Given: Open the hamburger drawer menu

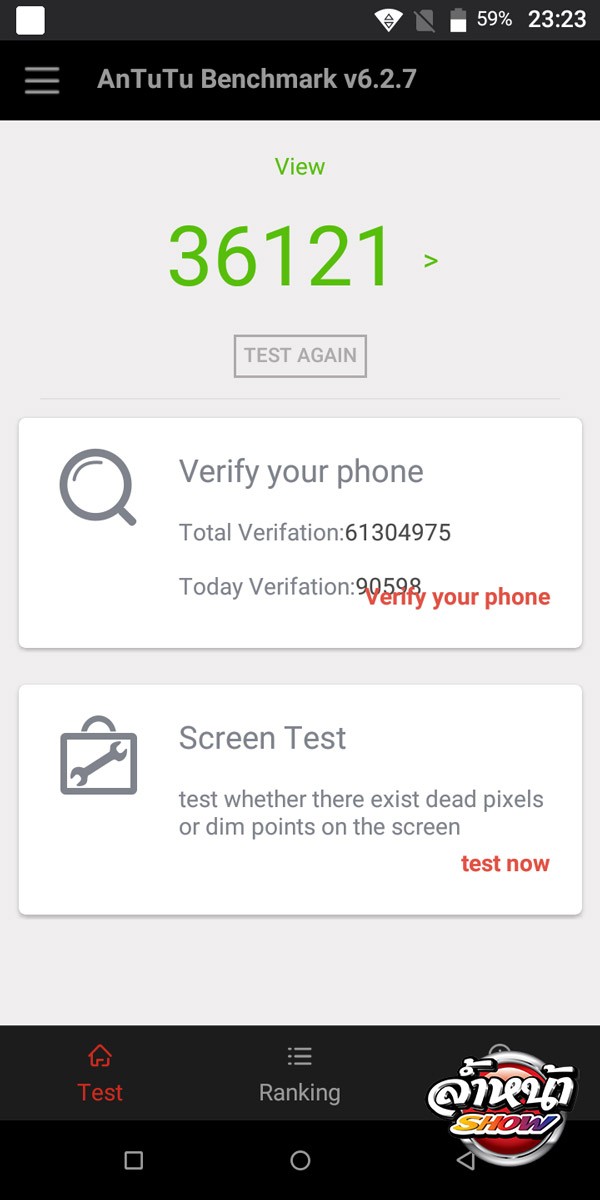Looking at the screenshot, I should [42, 80].
